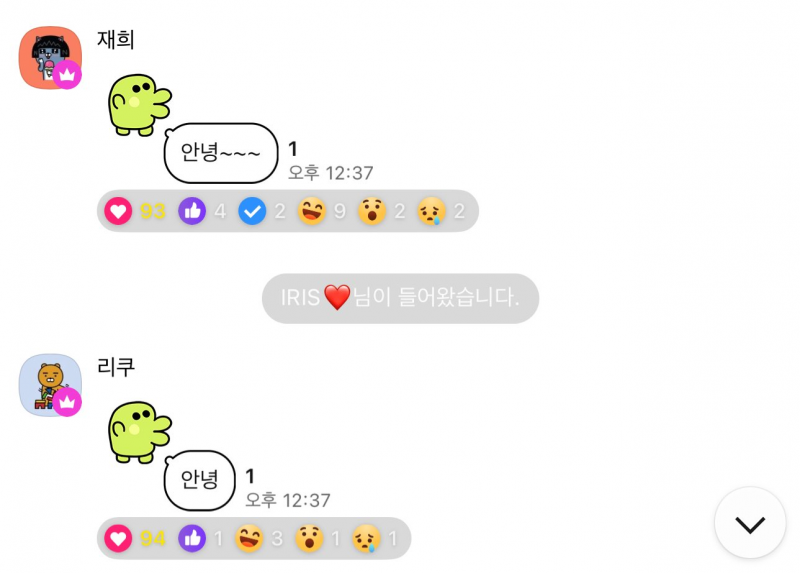Jump to latest messages with down arrow

(x=750, y=523)
